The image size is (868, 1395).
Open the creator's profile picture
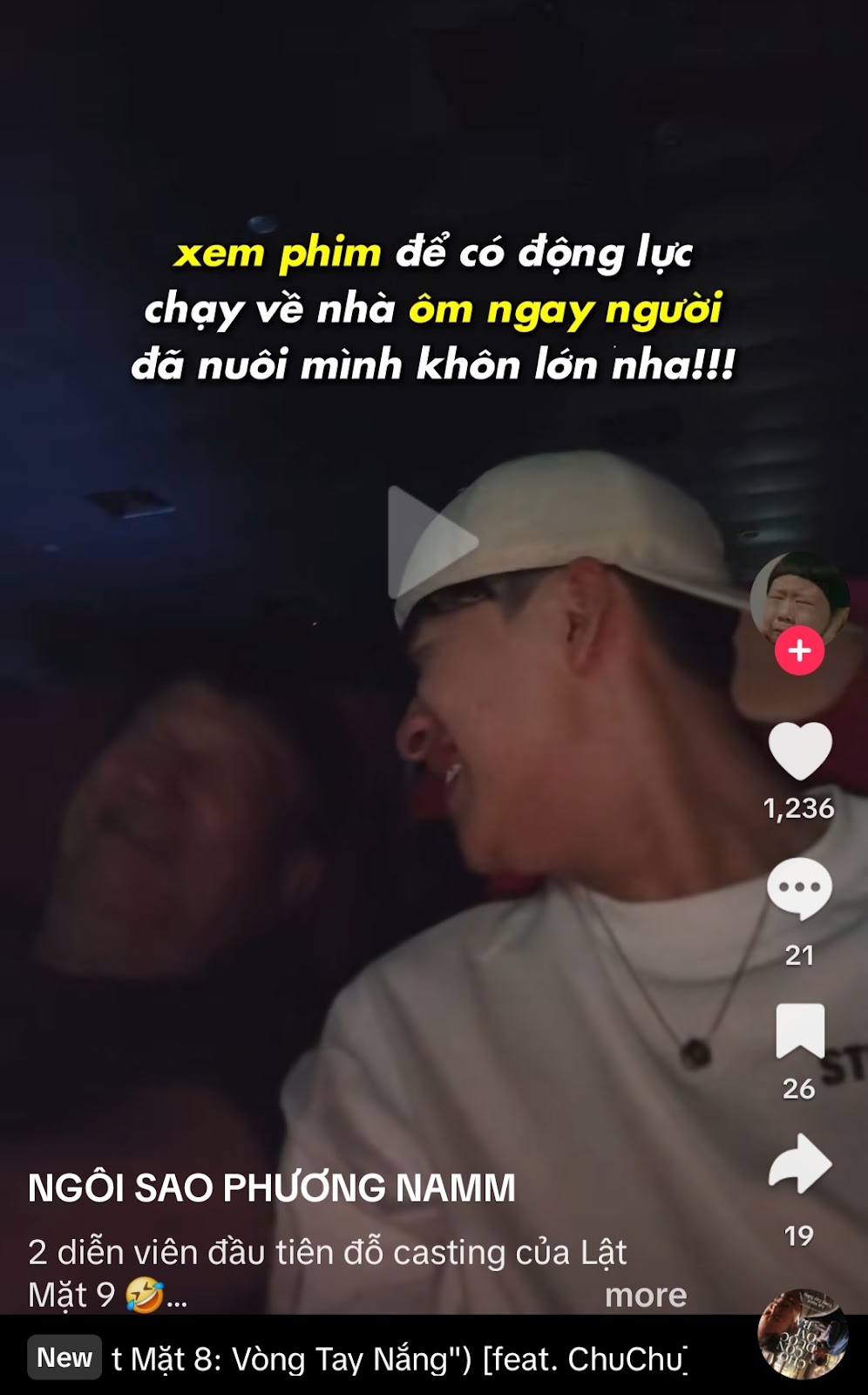pyautogui.click(x=799, y=597)
